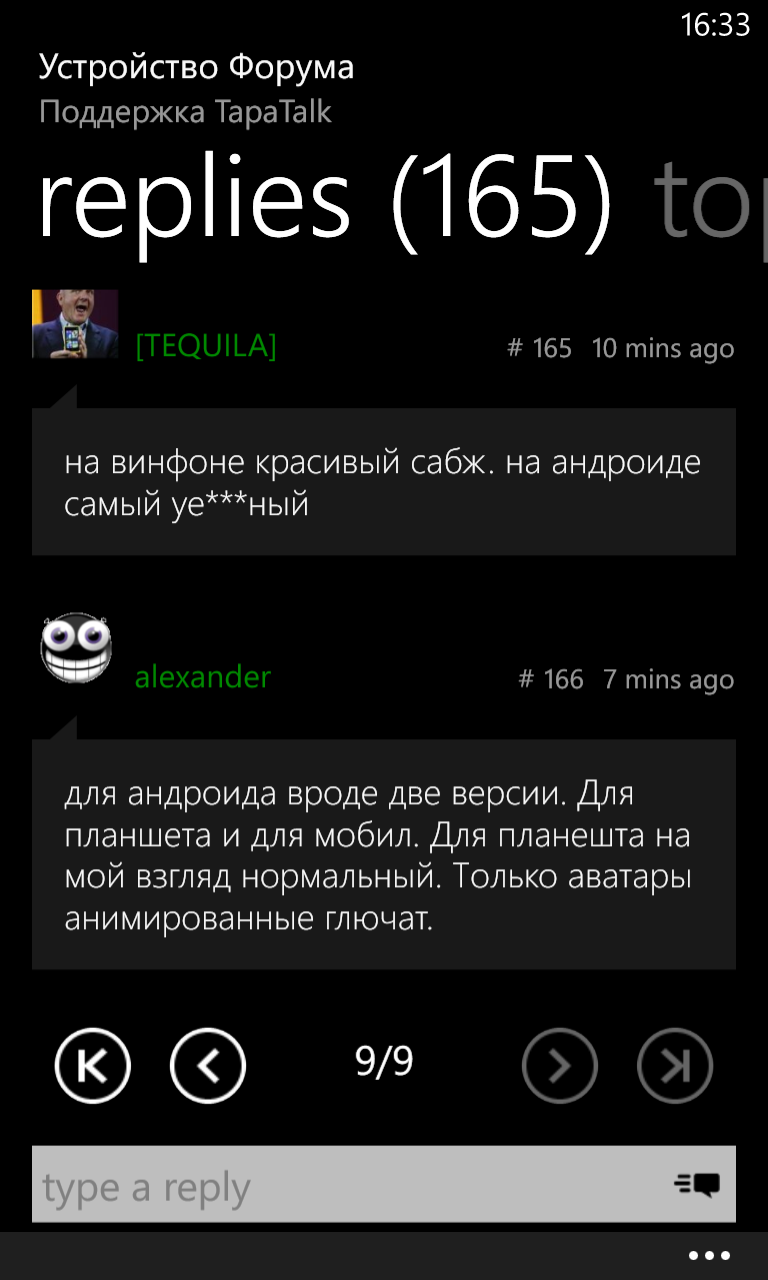Tap the next page arrow
Screen dimensions: 768x1280
click(x=559, y=1066)
